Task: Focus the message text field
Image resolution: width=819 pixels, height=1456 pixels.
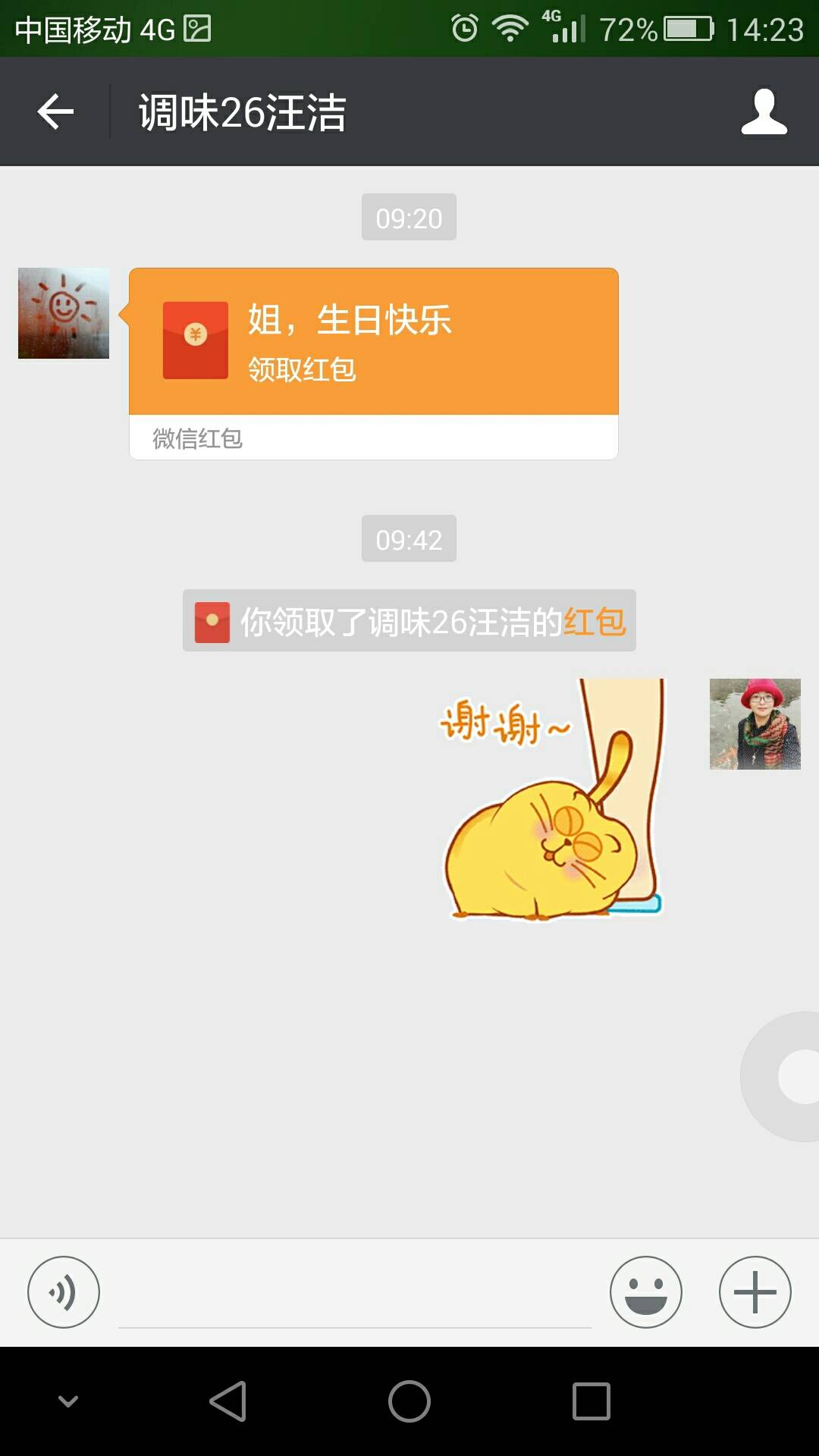Action: click(354, 1297)
